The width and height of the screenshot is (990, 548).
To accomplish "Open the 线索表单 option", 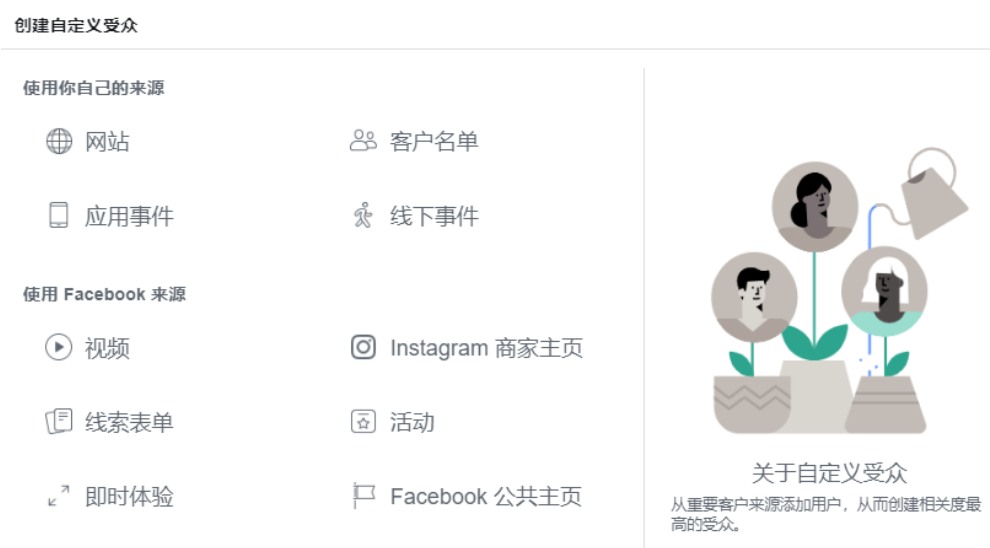I will click(128, 422).
